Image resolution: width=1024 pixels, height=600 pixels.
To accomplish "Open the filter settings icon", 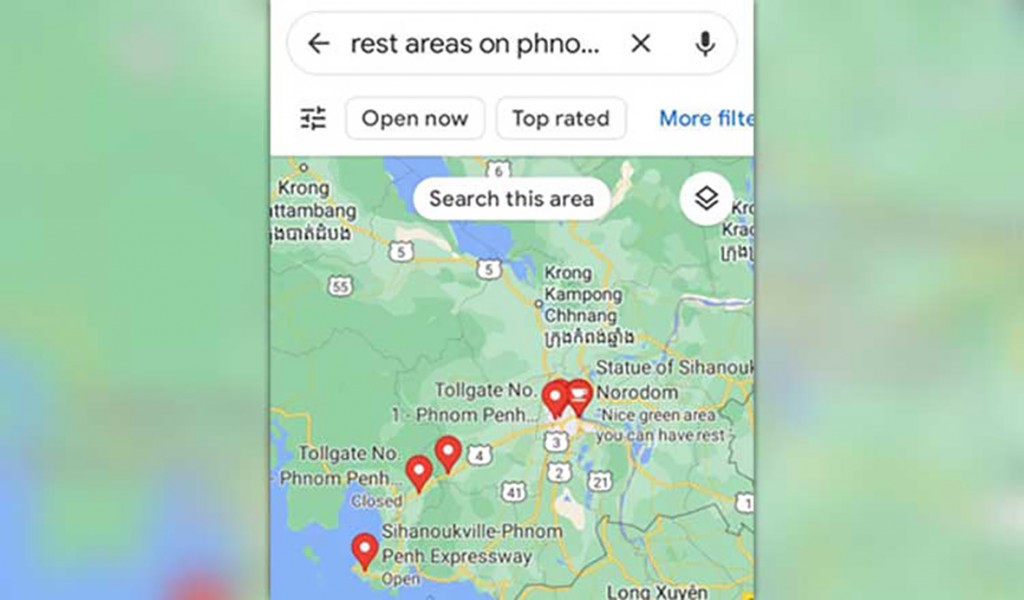I will (x=313, y=119).
